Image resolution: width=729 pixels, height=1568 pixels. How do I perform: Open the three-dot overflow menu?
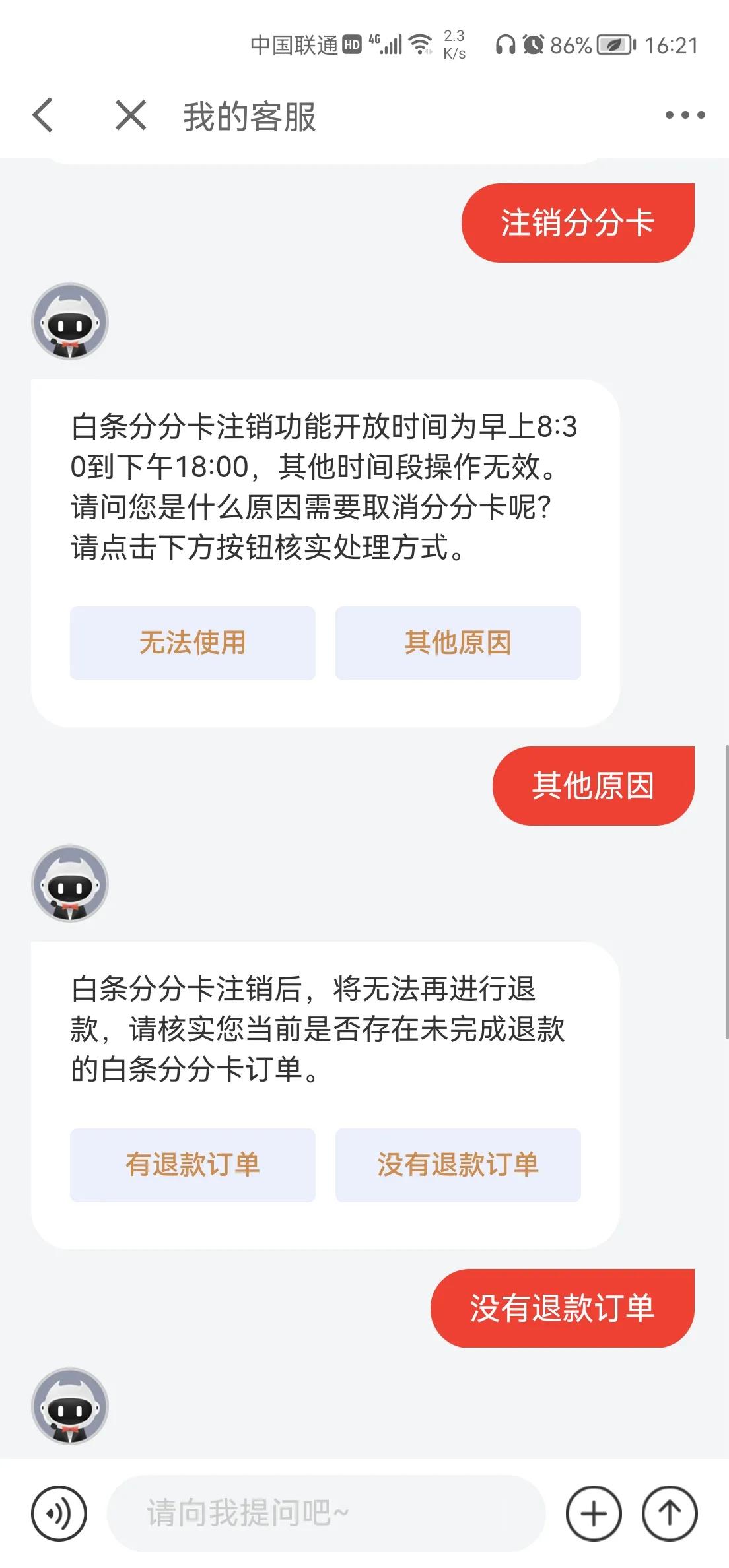[x=685, y=115]
